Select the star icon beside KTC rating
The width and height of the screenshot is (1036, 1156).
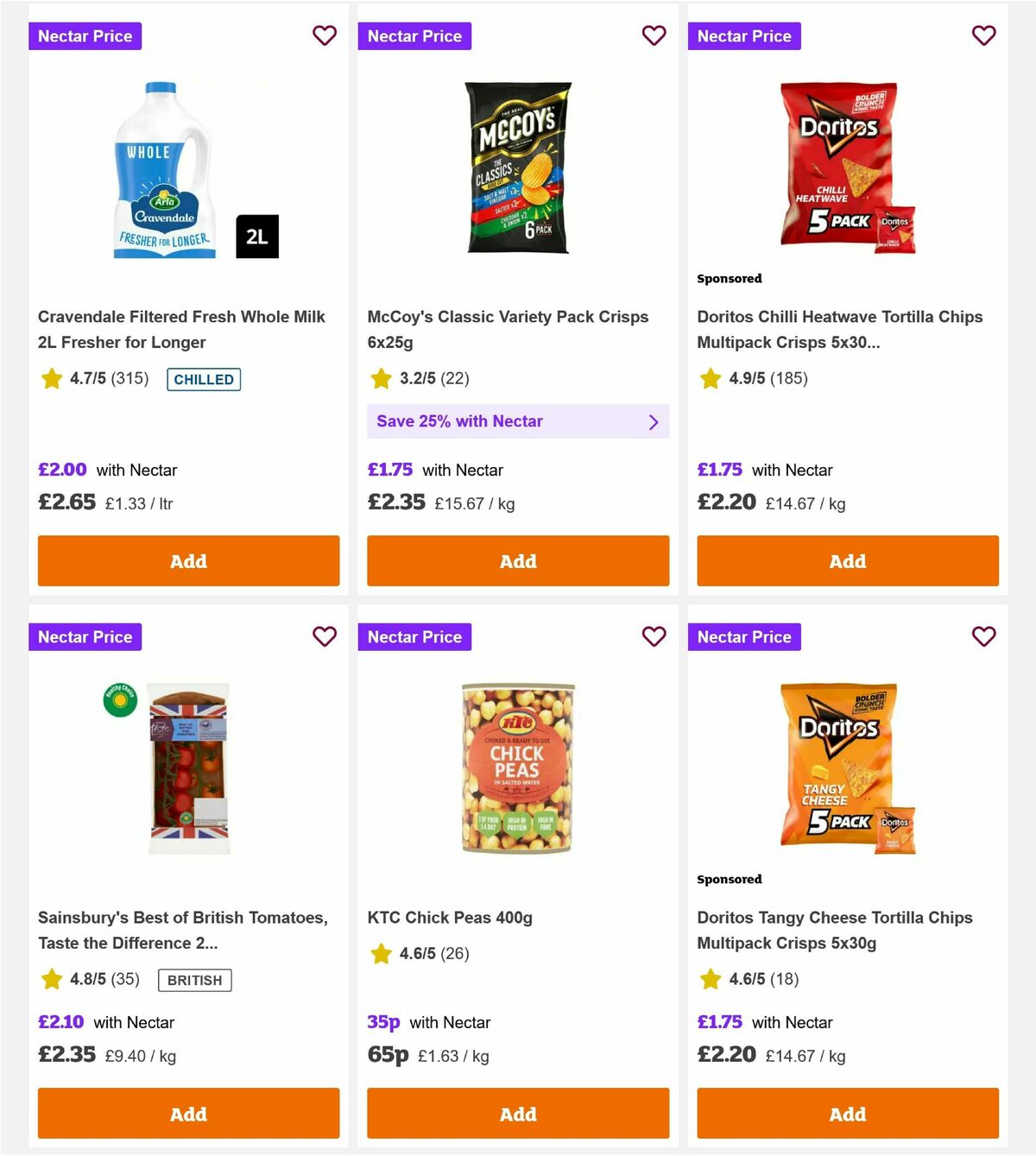coord(381,954)
